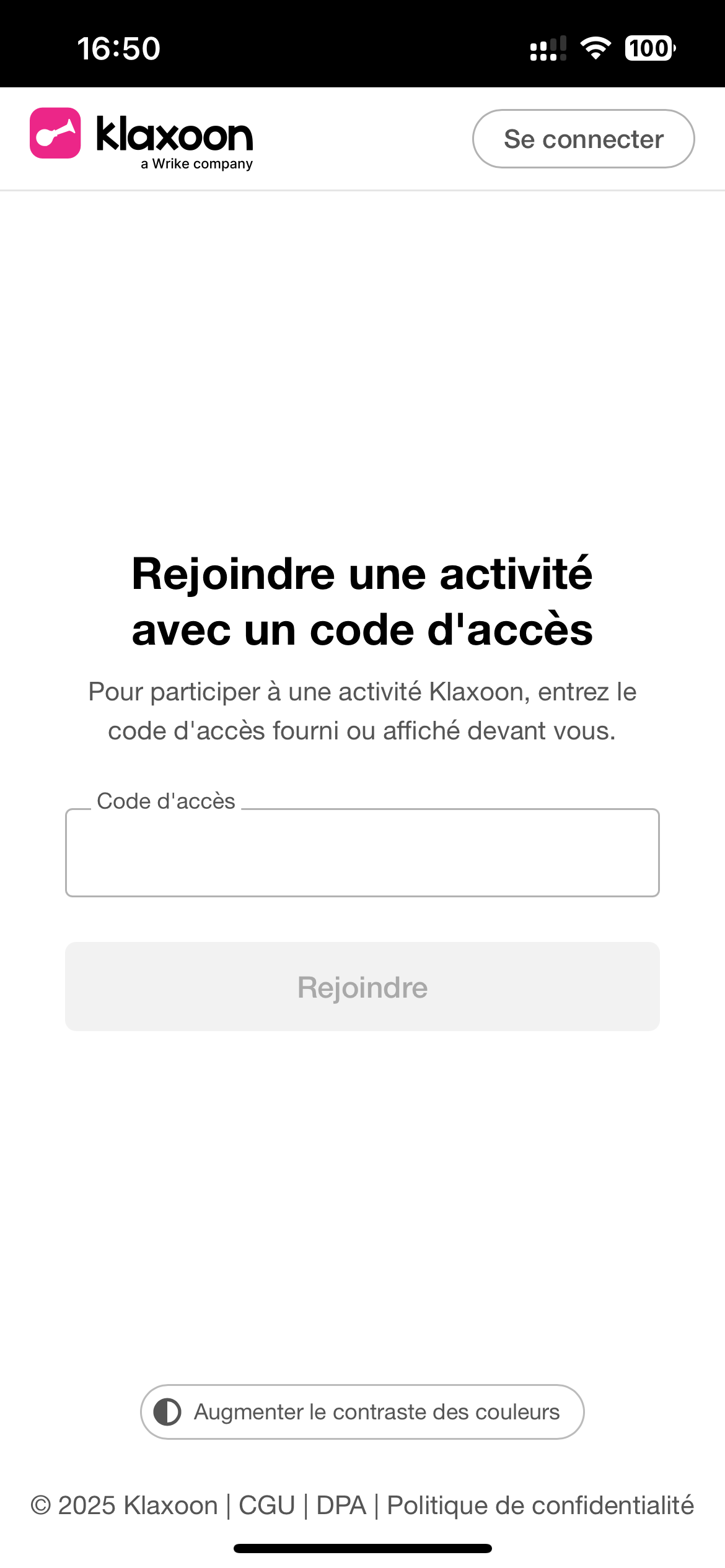Open the Klaxoon logo home link
This screenshot has width=725, height=1568.
click(x=141, y=137)
